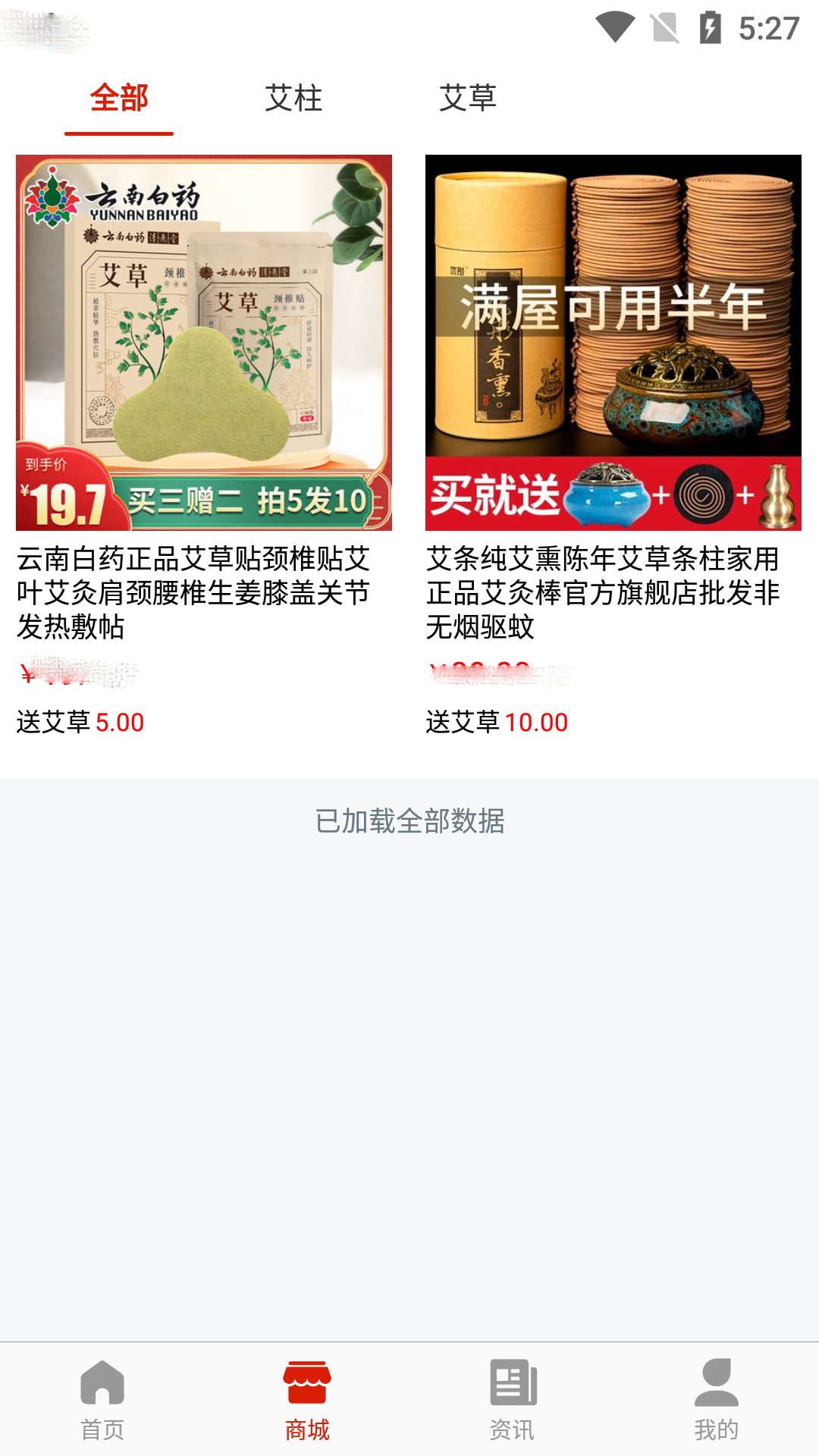This screenshot has width=819, height=1456.
Task: Tap 送艾草 10.00 reward text
Action: 496,723
